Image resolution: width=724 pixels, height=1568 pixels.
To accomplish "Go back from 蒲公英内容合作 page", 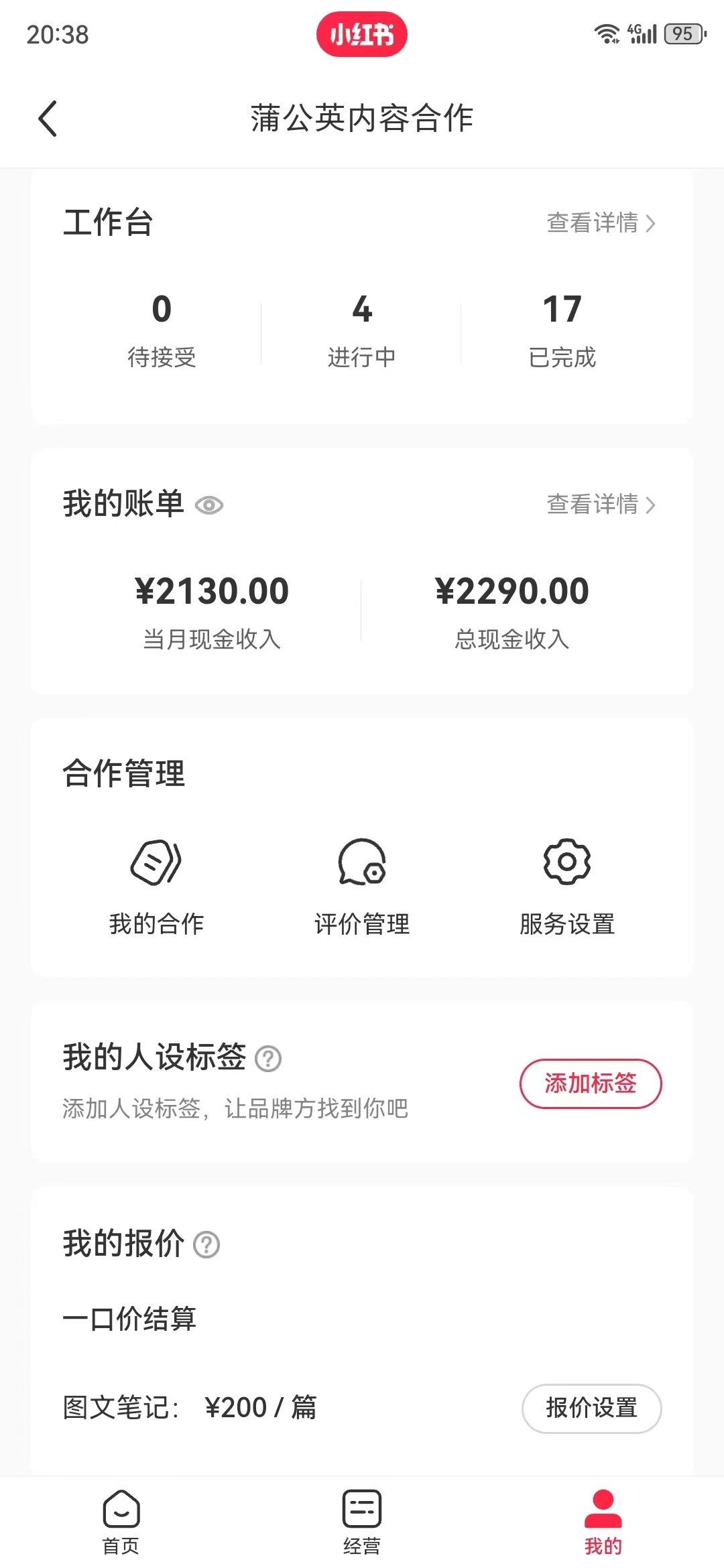I will [x=48, y=119].
